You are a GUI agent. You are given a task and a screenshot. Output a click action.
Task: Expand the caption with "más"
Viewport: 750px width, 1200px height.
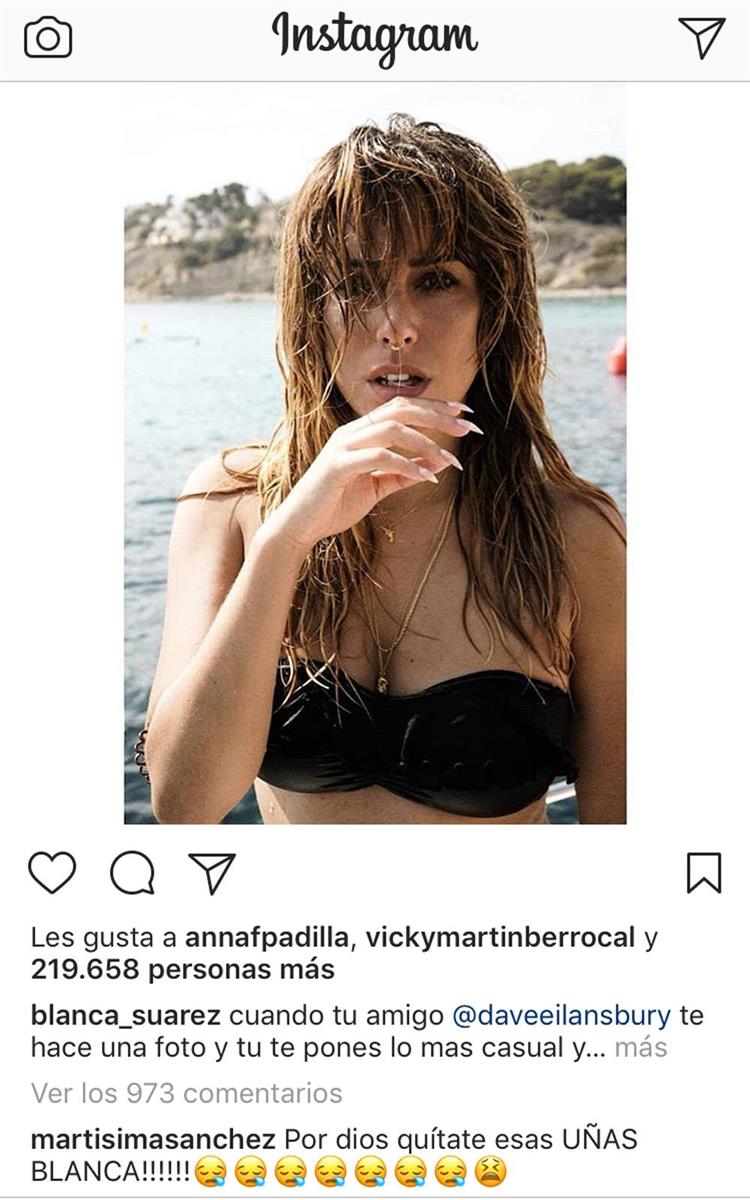640,1048
